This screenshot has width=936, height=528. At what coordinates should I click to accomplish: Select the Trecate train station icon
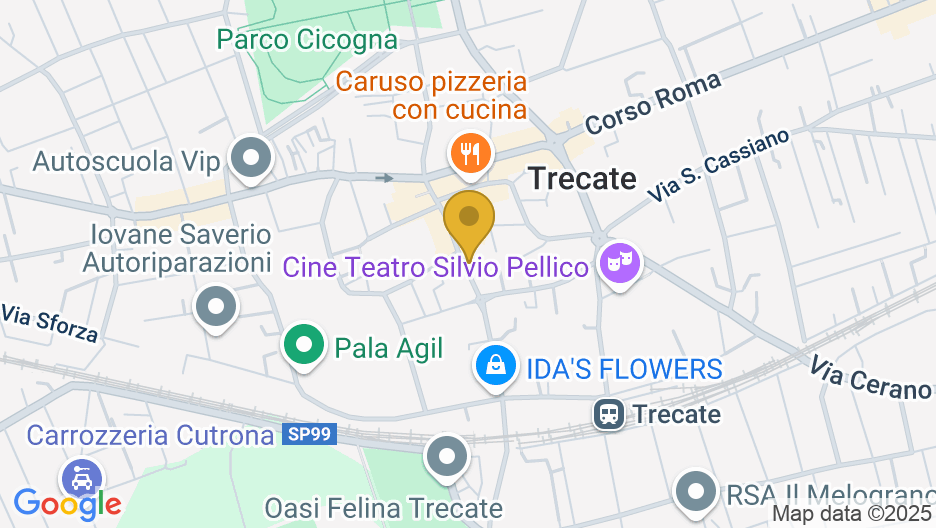(x=608, y=413)
